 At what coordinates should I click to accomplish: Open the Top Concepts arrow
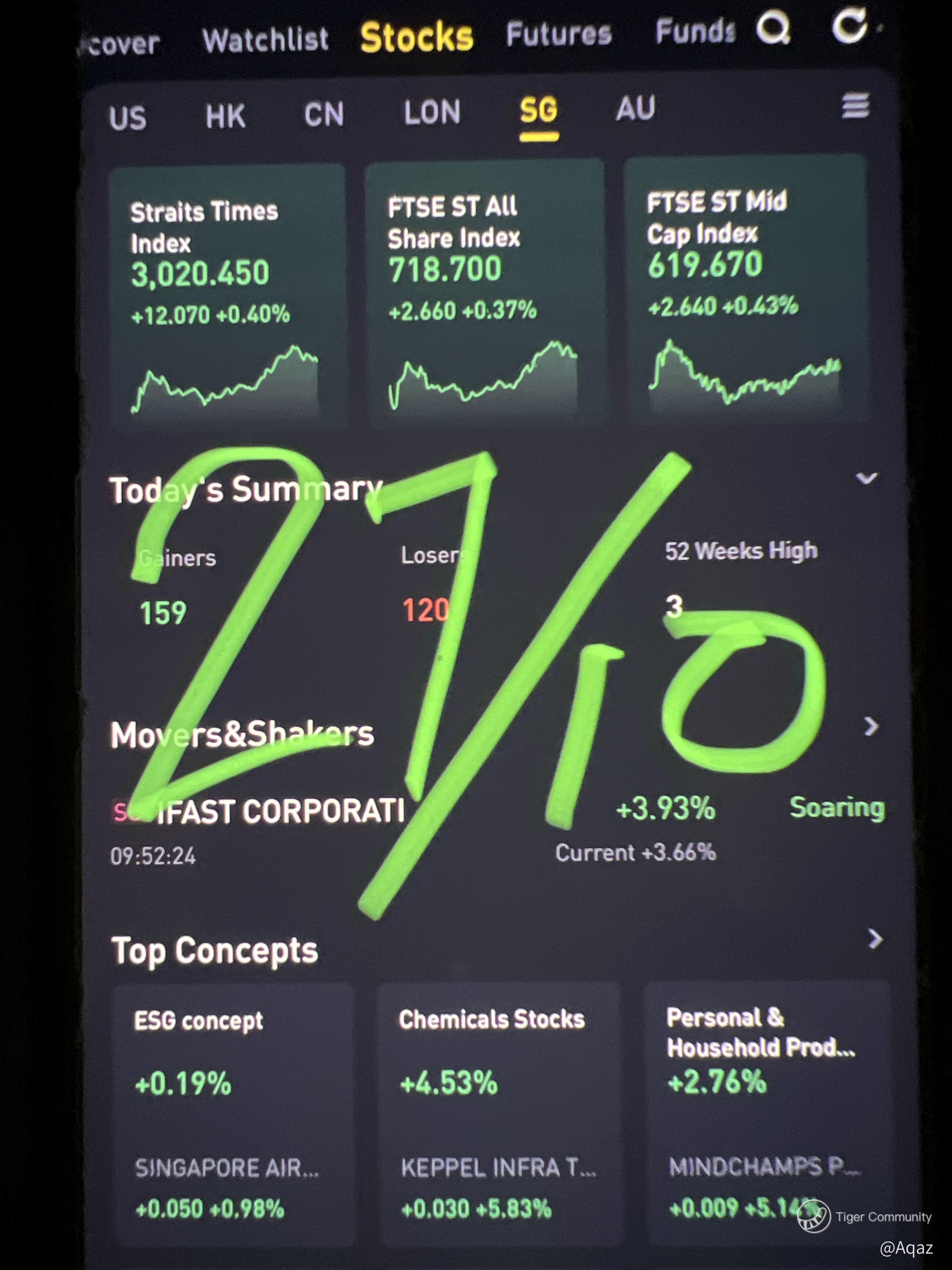tap(874, 939)
